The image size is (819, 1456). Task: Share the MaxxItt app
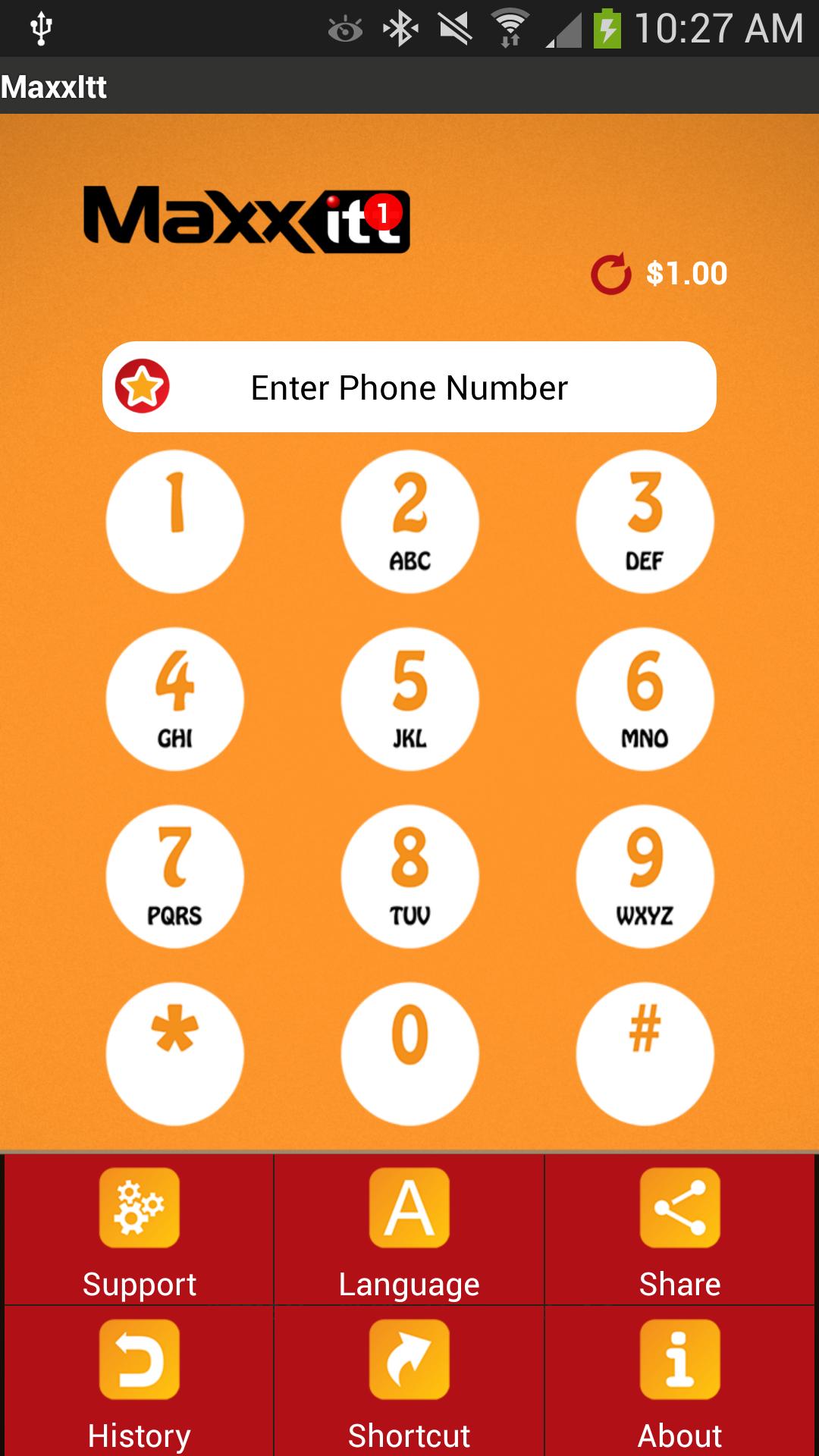point(679,1230)
